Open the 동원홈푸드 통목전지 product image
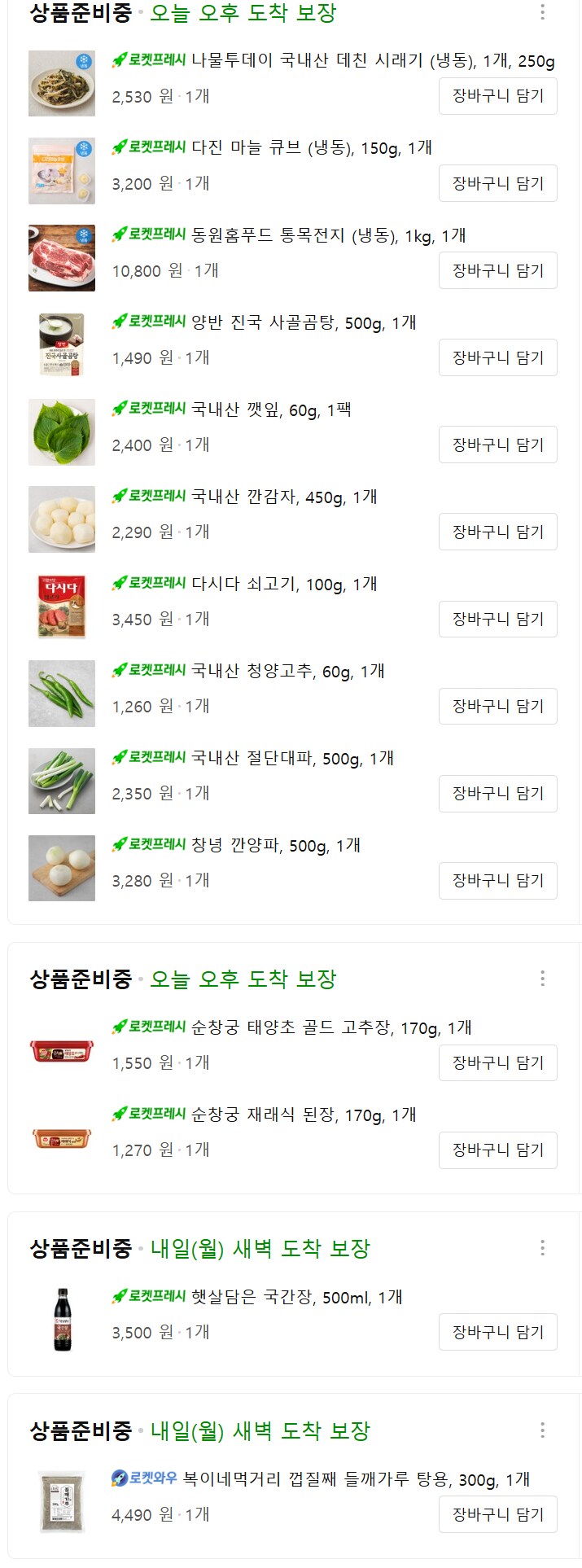Viewport: 582px width, 1568px height. tap(62, 258)
